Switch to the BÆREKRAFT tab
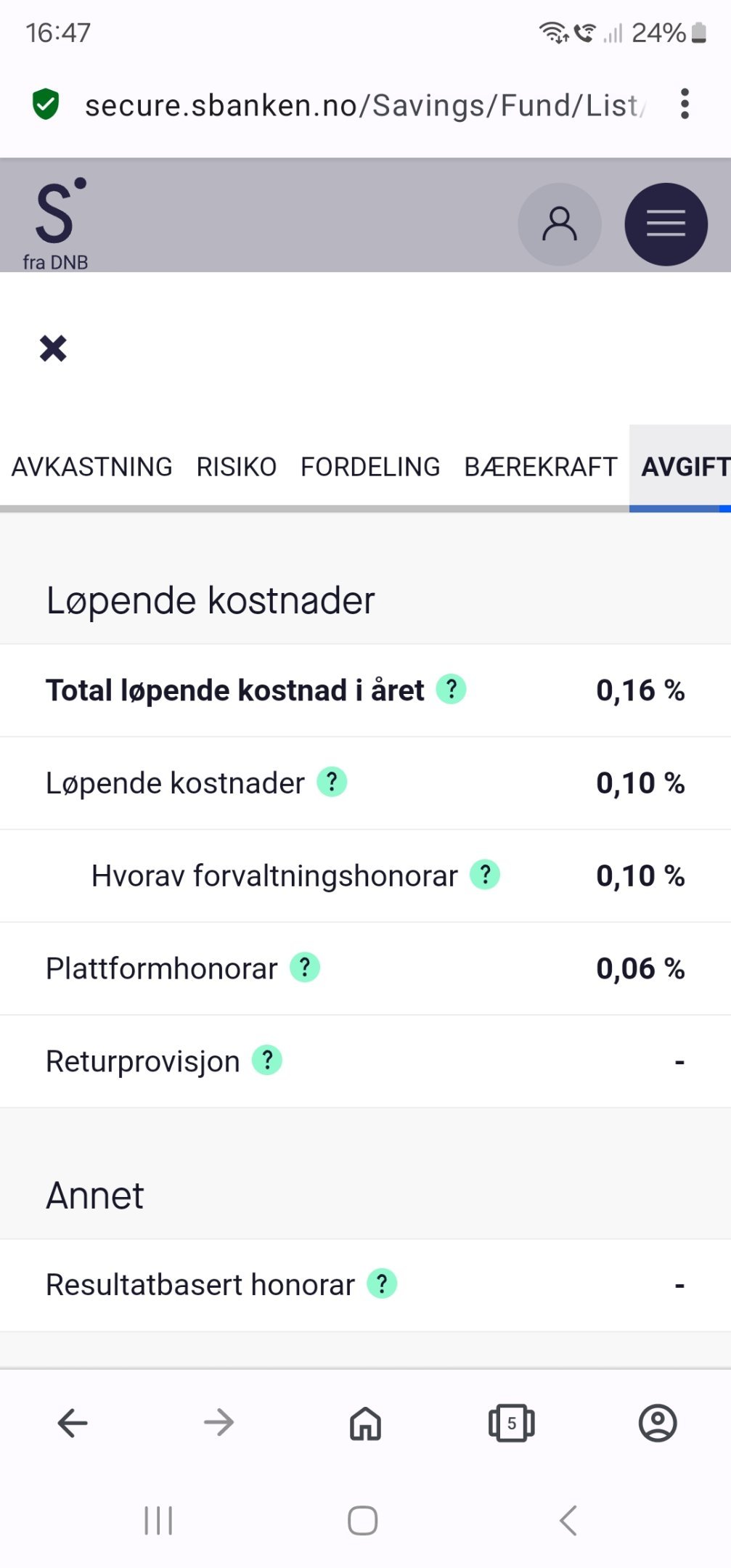 (541, 467)
